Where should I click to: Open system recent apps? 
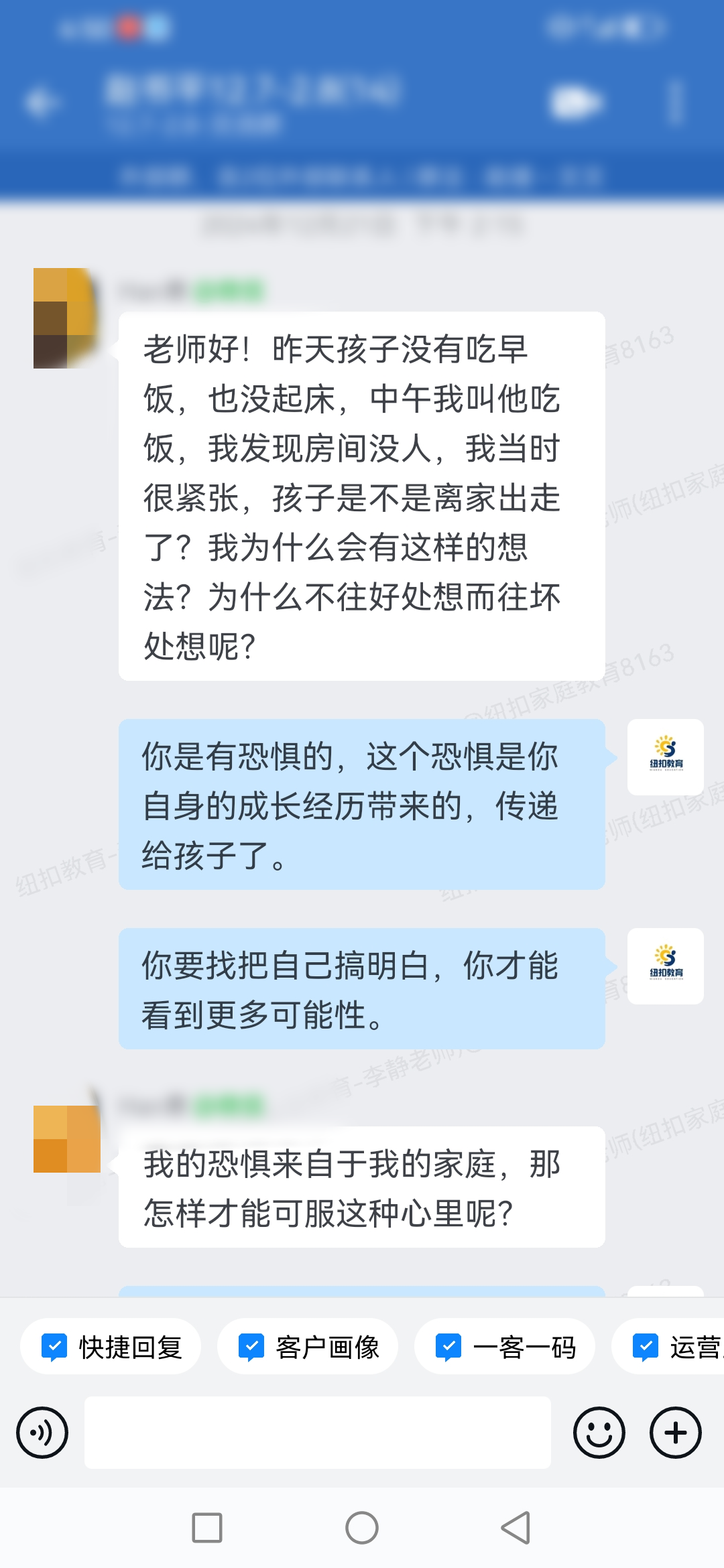coord(206,1528)
